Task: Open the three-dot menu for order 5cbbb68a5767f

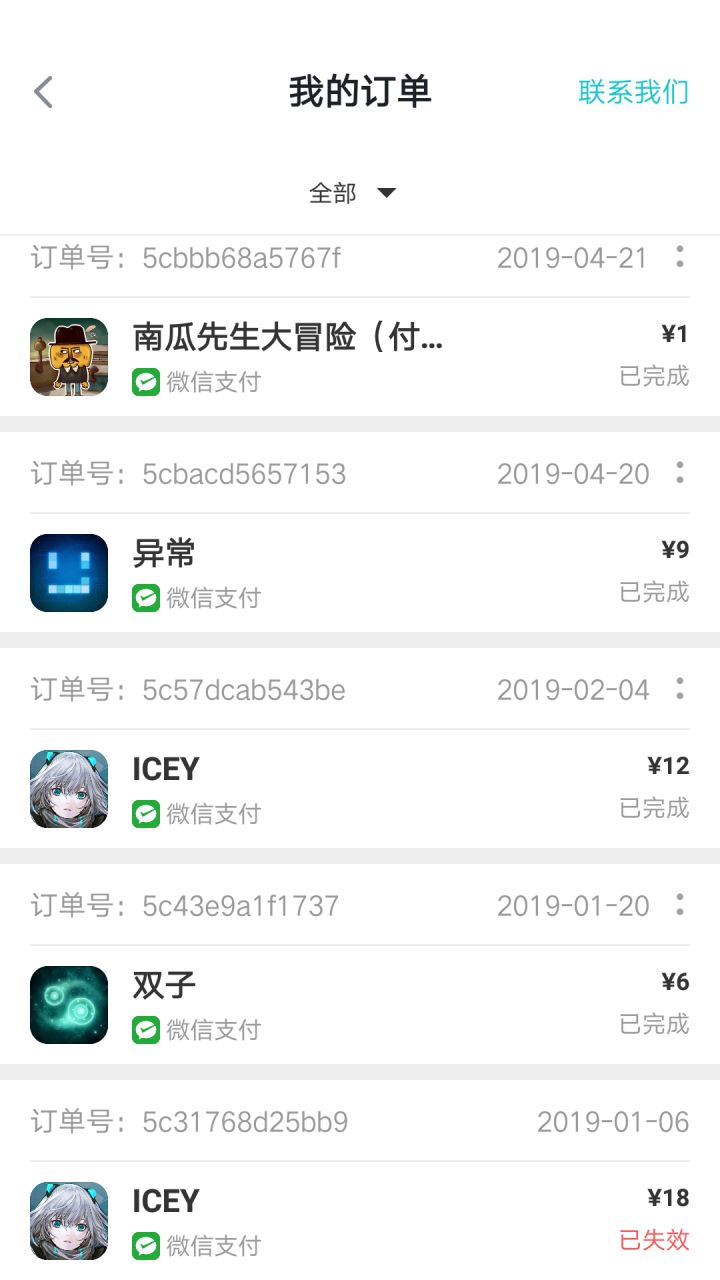Action: coord(679,258)
